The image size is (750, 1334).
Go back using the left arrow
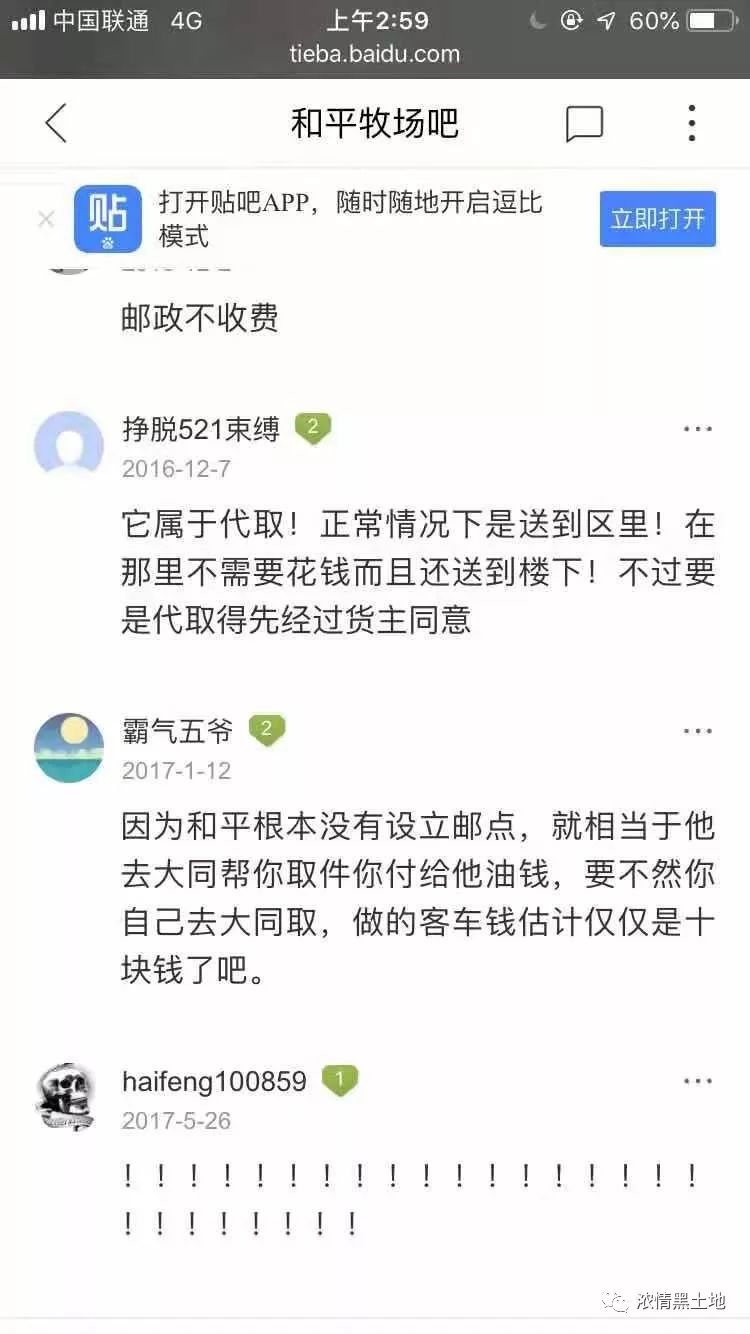coord(56,123)
